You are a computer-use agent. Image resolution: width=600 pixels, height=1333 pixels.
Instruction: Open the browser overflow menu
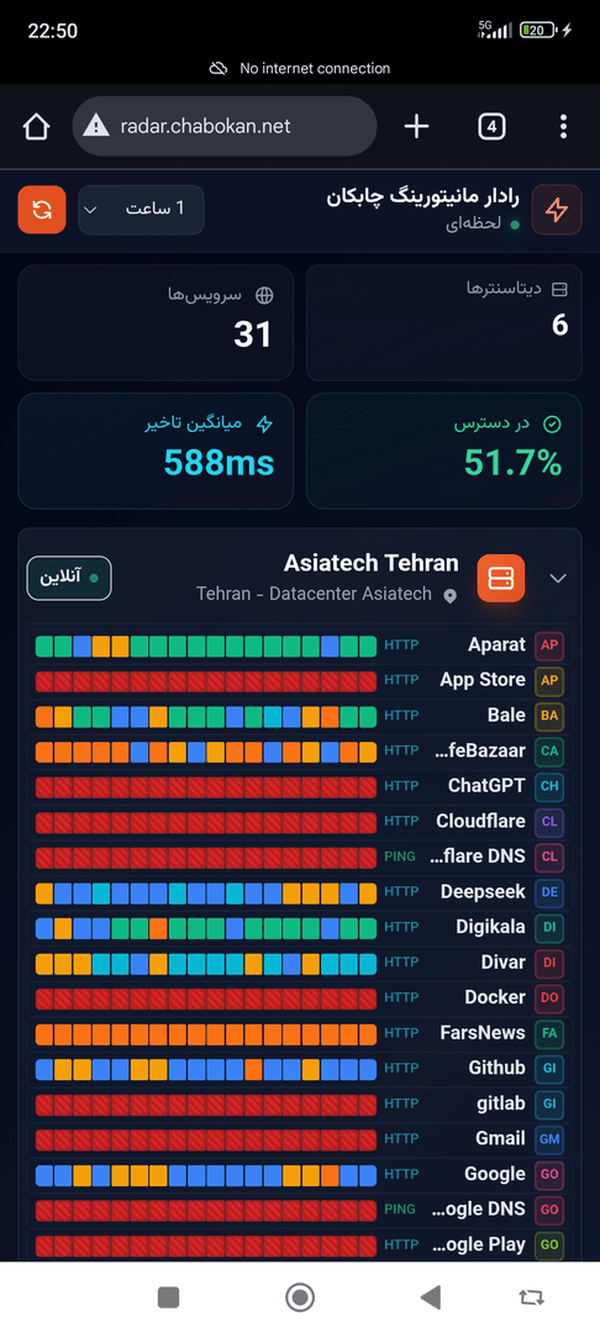563,126
